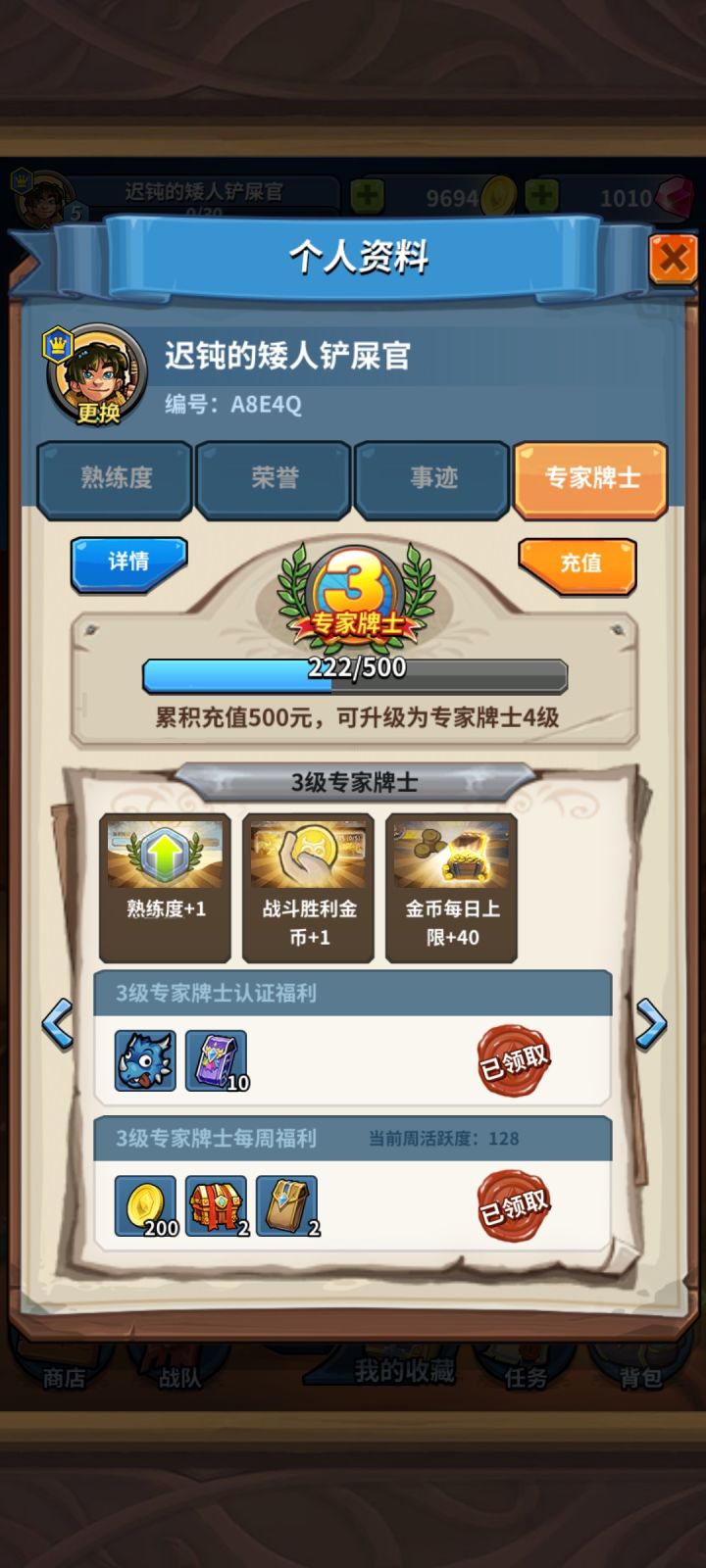Image resolution: width=706 pixels, height=1568 pixels.
Task: Switch to the 事迹 tab
Action: [431, 478]
